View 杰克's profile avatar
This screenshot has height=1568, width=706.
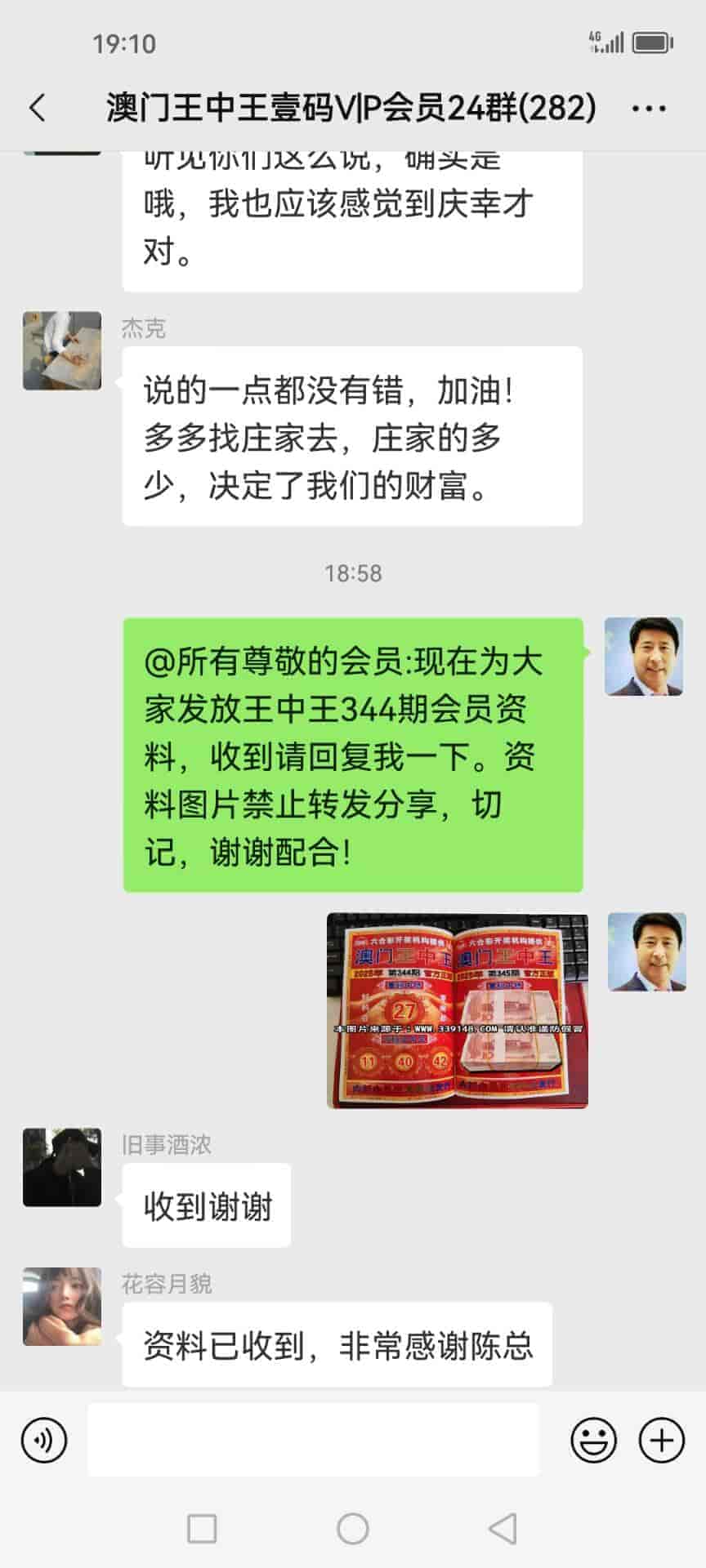[62, 350]
